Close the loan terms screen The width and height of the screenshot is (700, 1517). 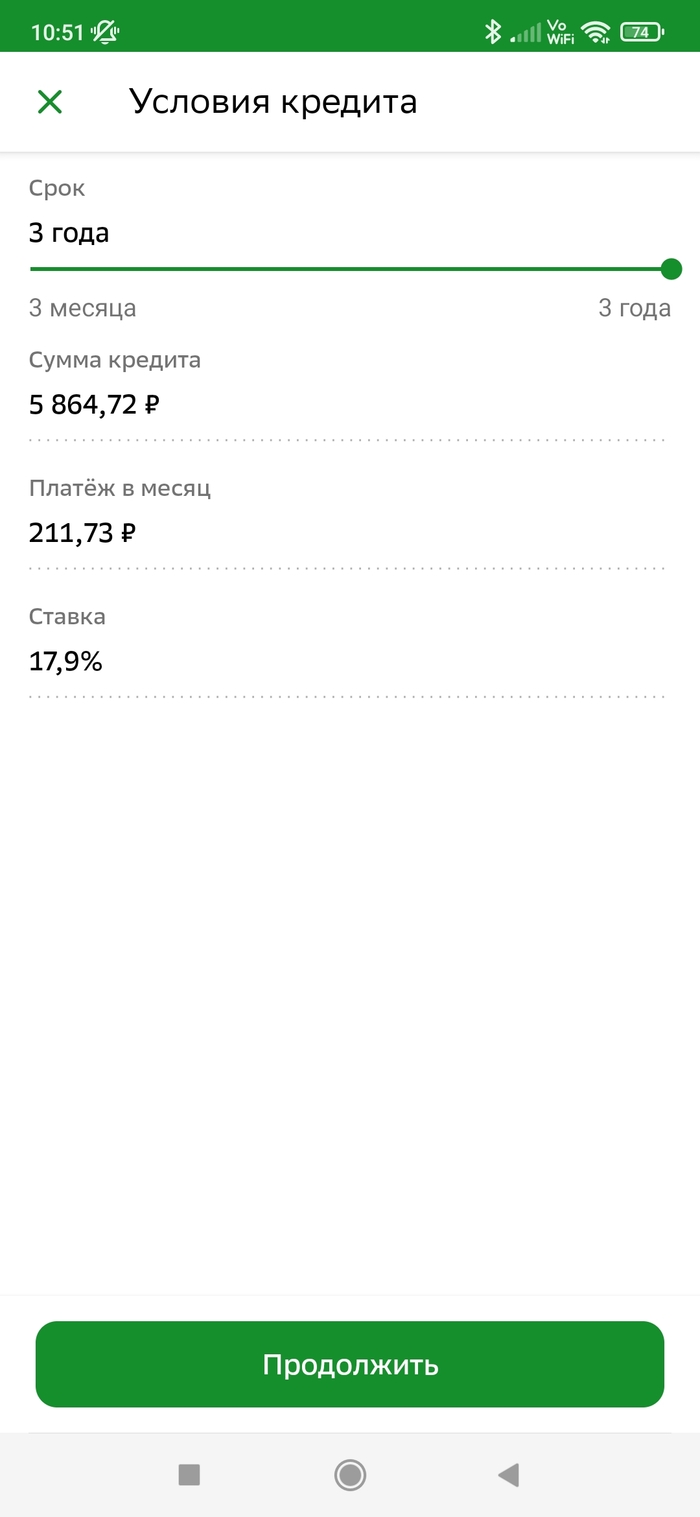click(x=50, y=102)
